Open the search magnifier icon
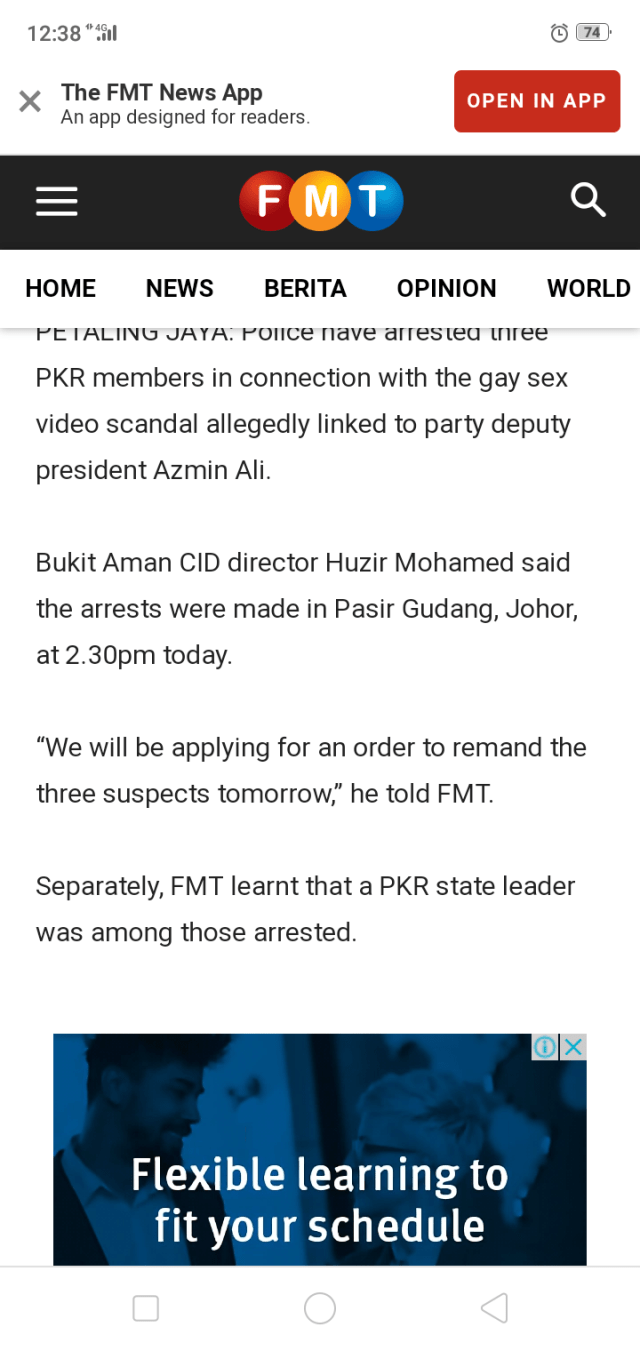Image resolution: width=640 pixels, height=1351 pixels. pos(588,200)
